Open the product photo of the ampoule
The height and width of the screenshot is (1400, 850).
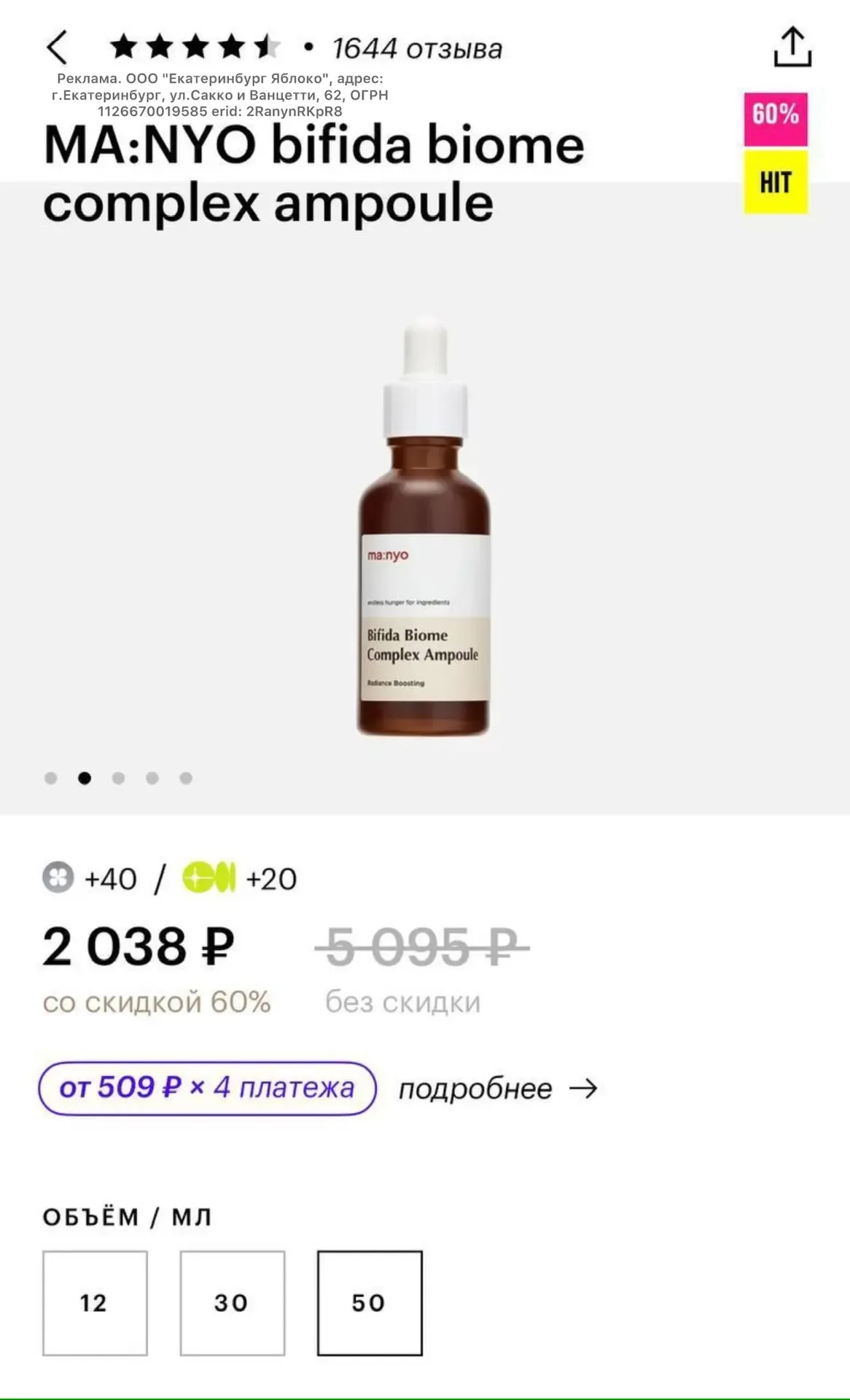click(x=424, y=526)
